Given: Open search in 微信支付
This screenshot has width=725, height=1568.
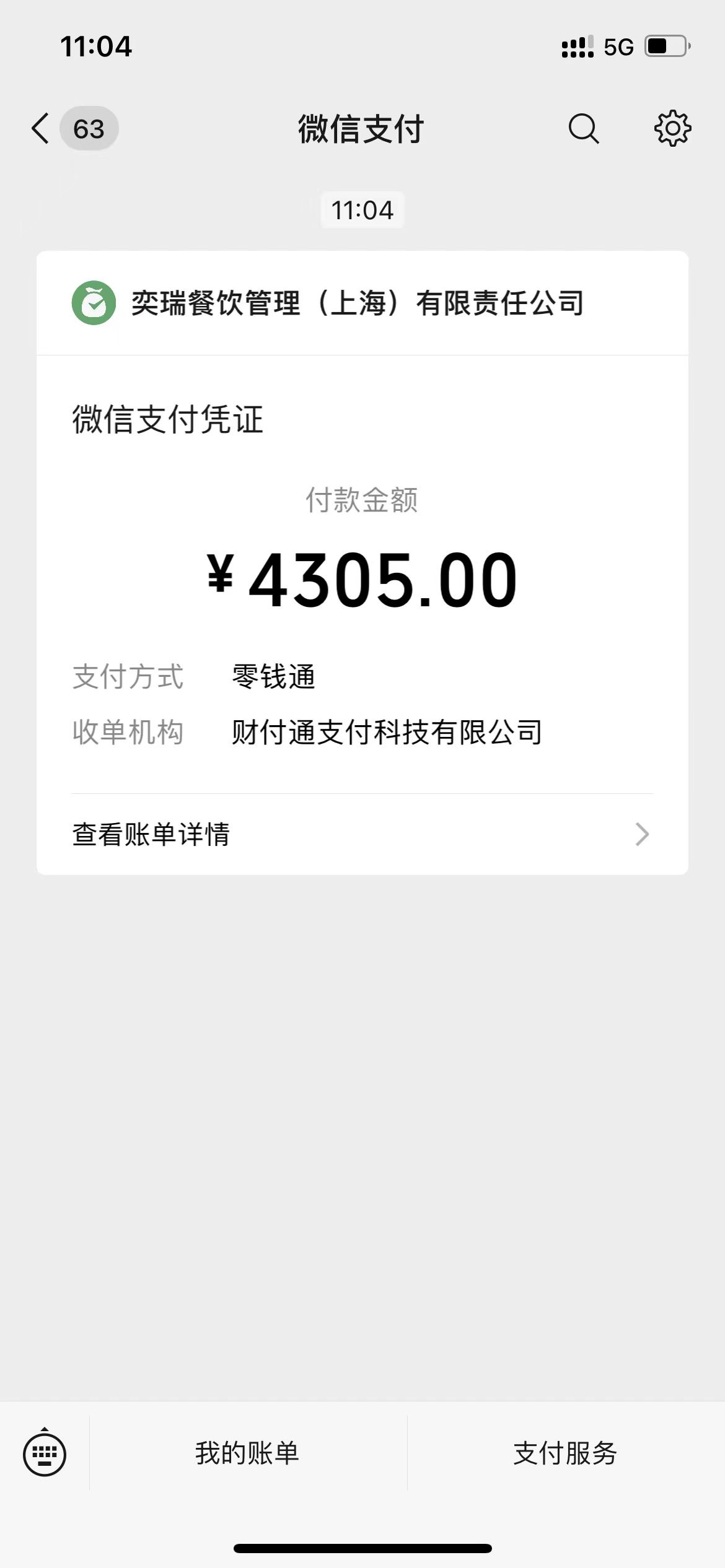Looking at the screenshot, I should pos(583,129).
